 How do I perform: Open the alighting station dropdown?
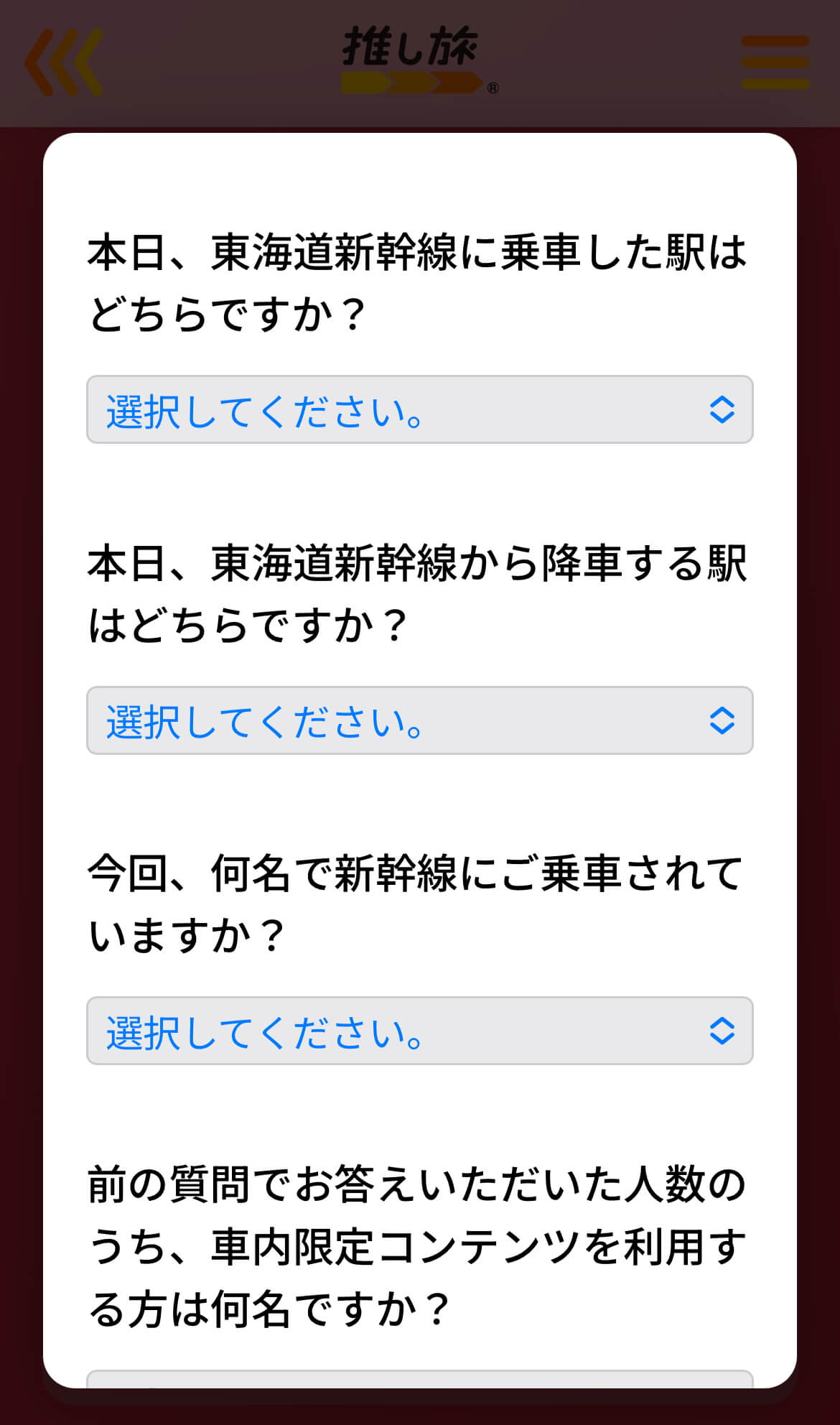[419, 720]
